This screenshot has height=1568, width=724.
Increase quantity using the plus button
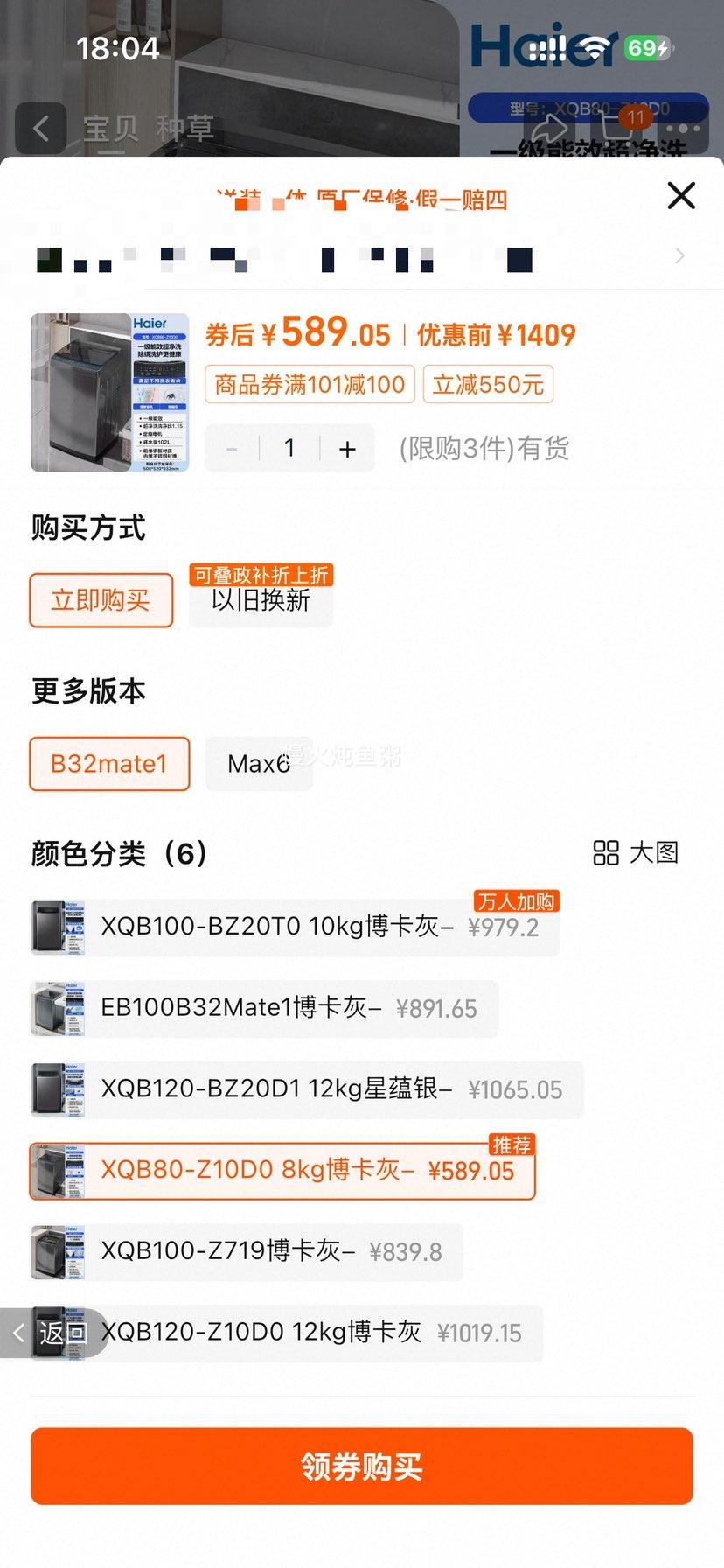[346, 448]
